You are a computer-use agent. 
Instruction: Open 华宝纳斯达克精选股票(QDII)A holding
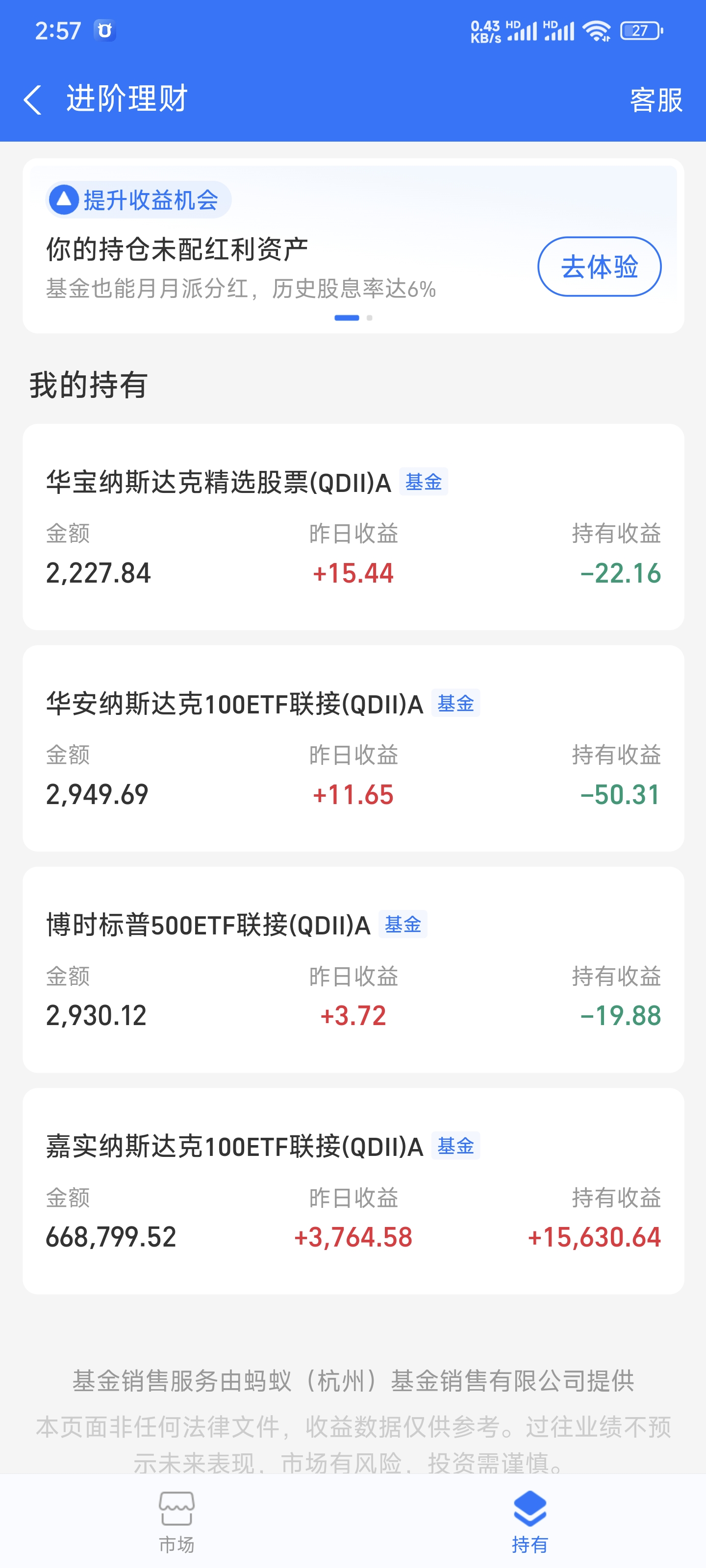353,527
